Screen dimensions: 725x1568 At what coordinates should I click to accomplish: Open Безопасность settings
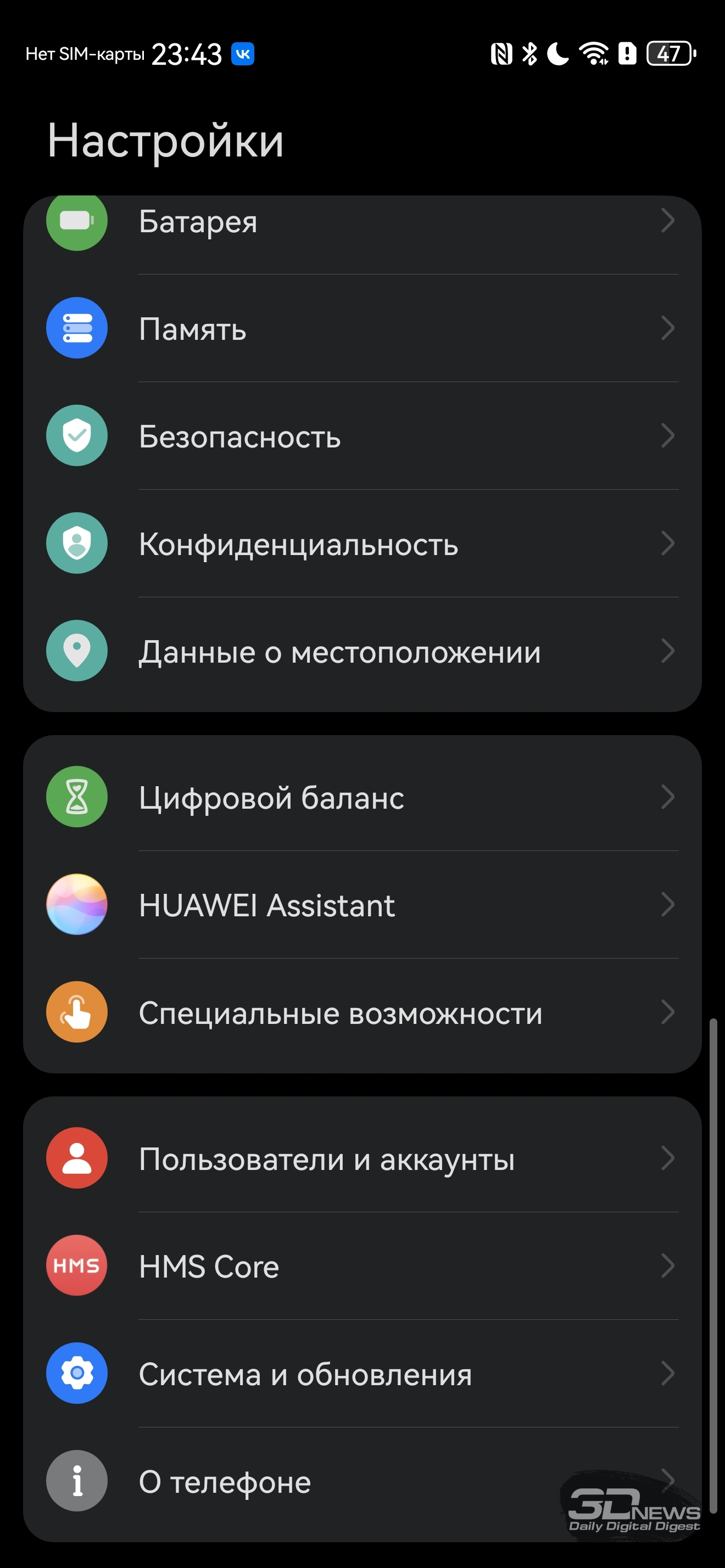pos(361,436)
